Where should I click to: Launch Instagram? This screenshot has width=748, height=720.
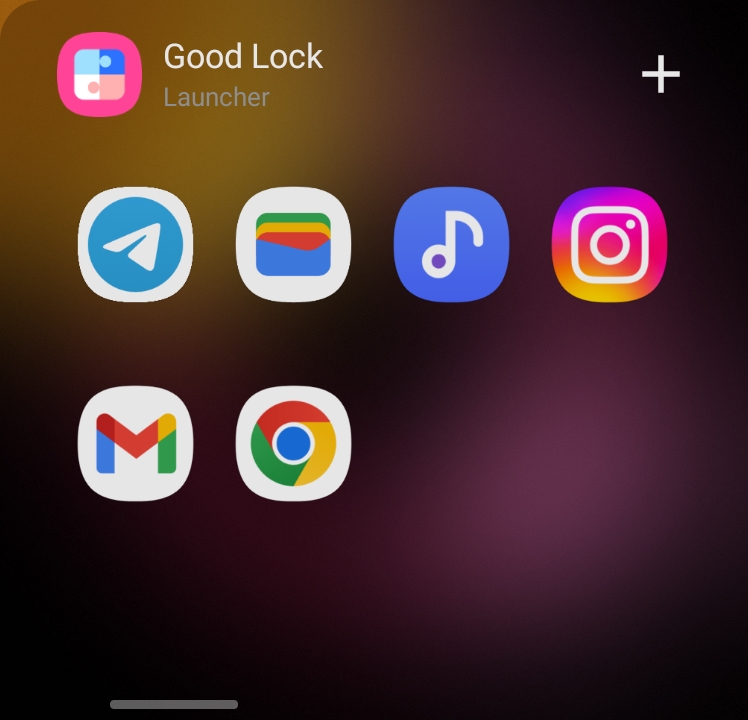coord(609,244)
